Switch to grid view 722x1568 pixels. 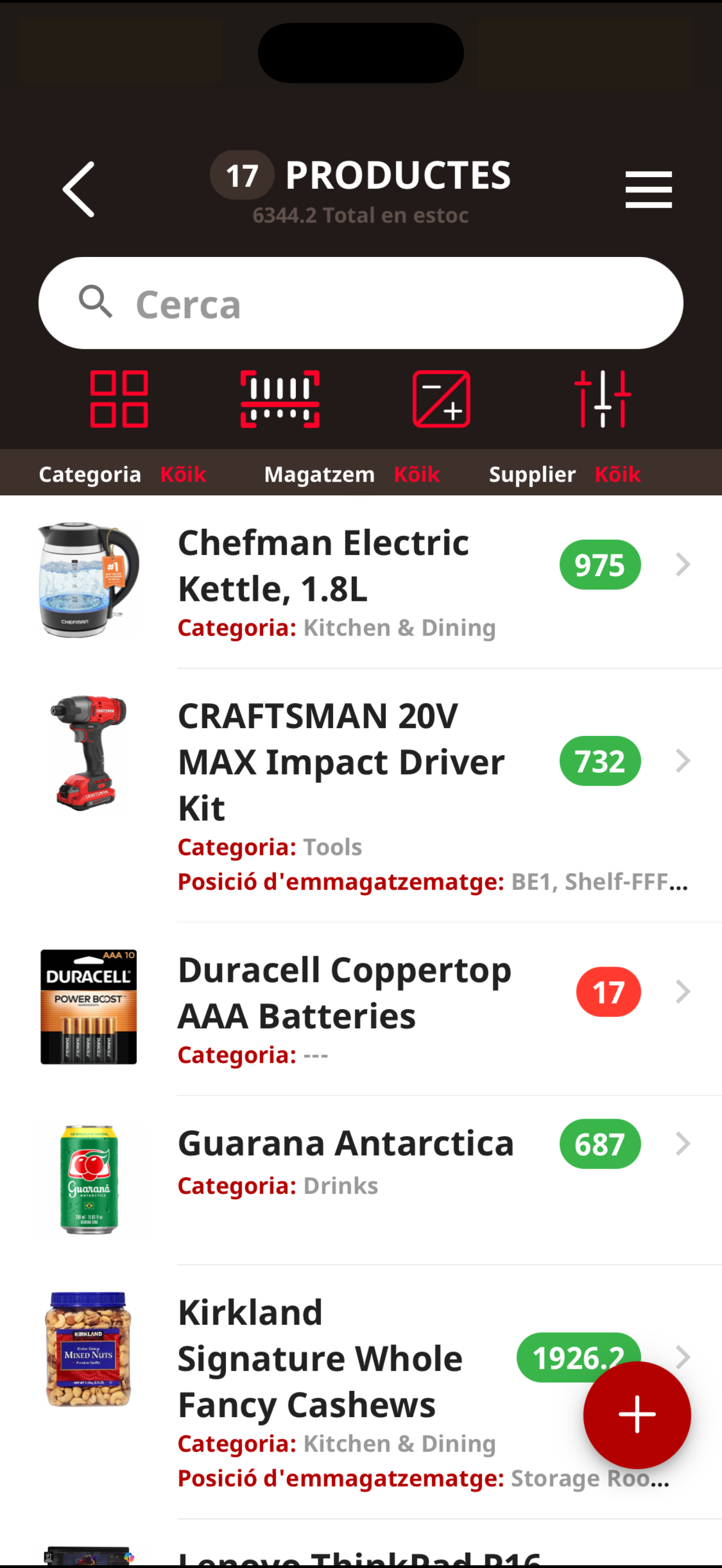tap(119, 399)
